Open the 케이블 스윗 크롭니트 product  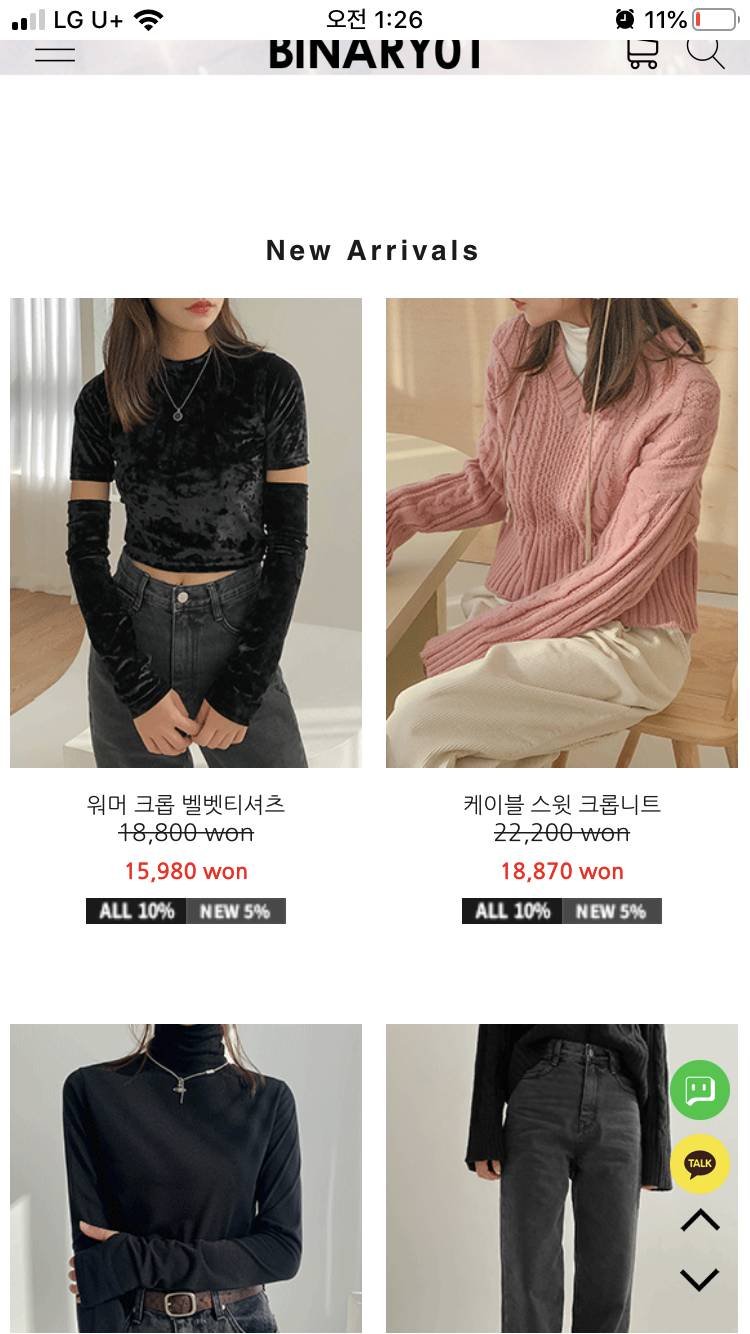click(561, 804)
